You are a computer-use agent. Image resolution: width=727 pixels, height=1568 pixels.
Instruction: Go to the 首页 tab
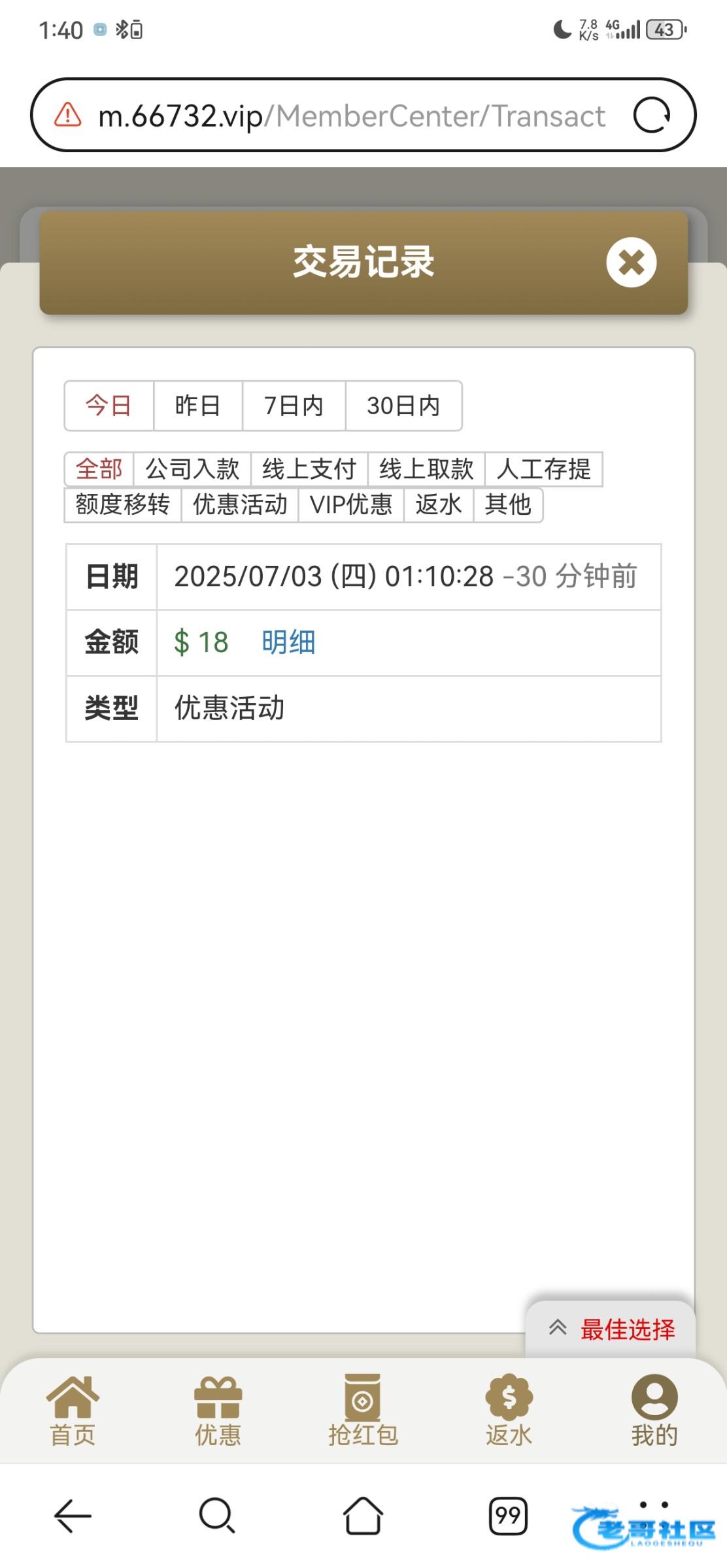point(73,1411)
